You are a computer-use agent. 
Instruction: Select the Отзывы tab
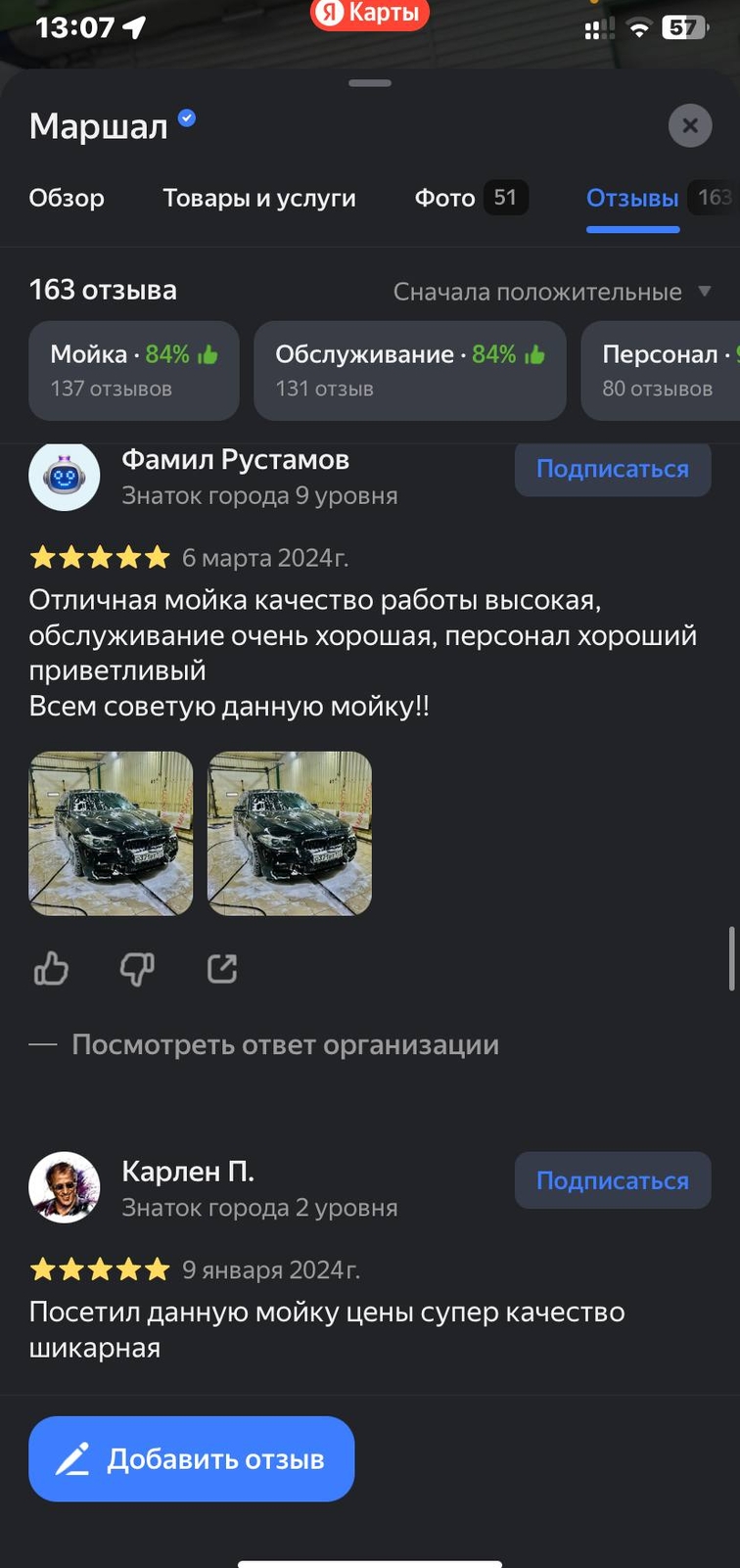pyautogui.click(x=632, y=198)
